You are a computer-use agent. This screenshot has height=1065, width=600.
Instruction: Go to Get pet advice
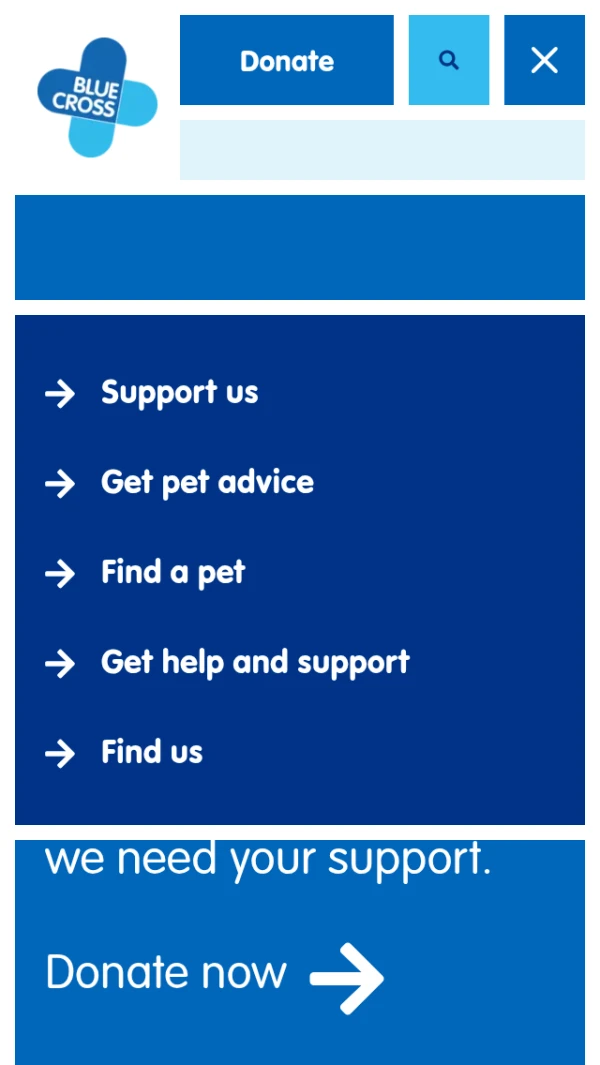[207, 483]
